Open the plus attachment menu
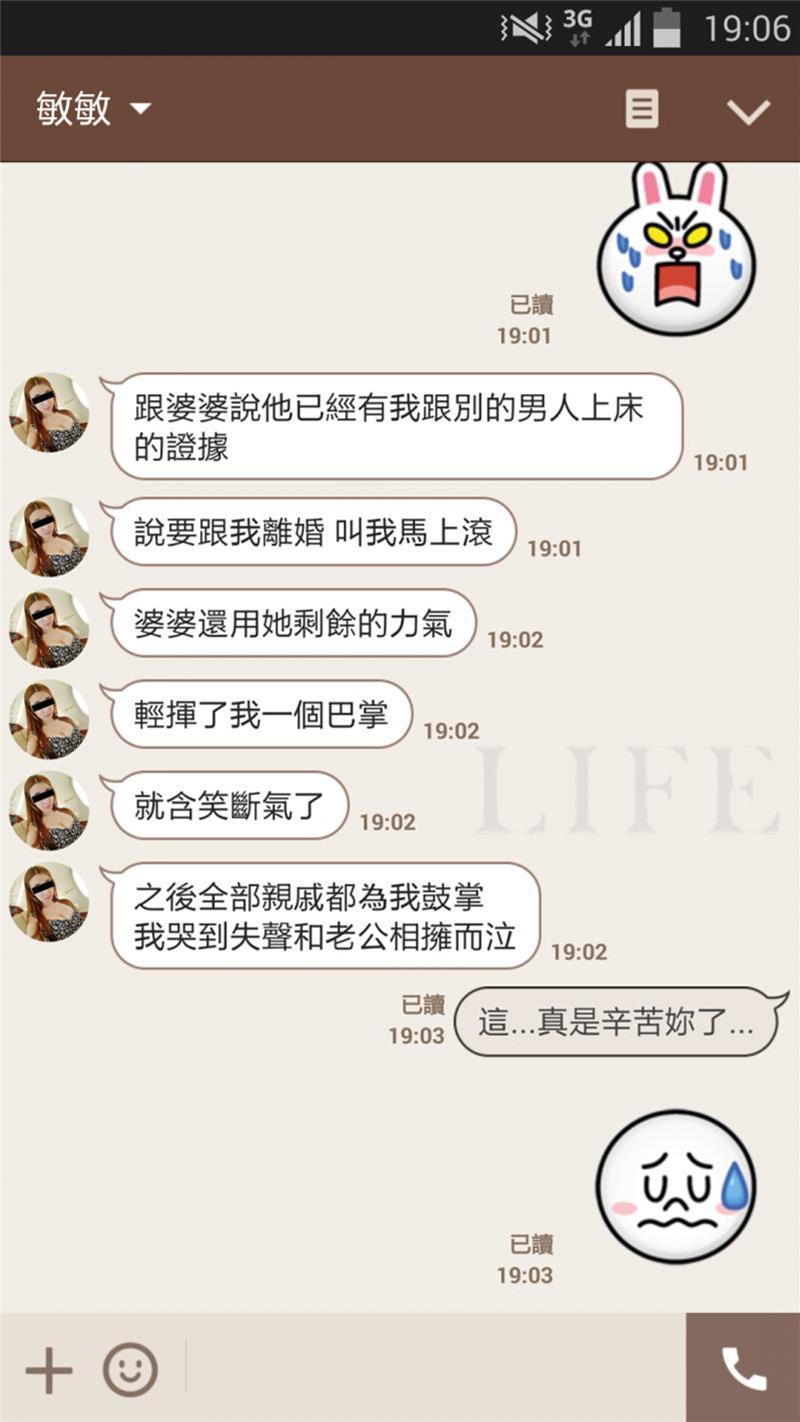Viewport: 800px width, 1422px height. coord(49,1369)
